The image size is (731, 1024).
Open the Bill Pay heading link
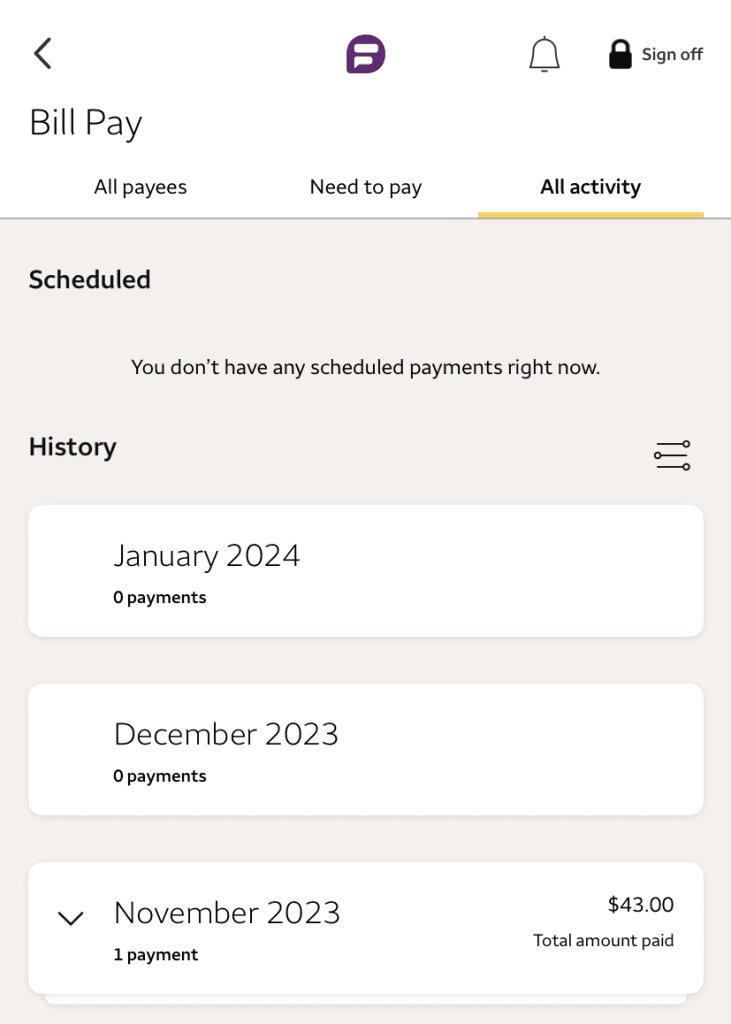click(x=85, y=122)
